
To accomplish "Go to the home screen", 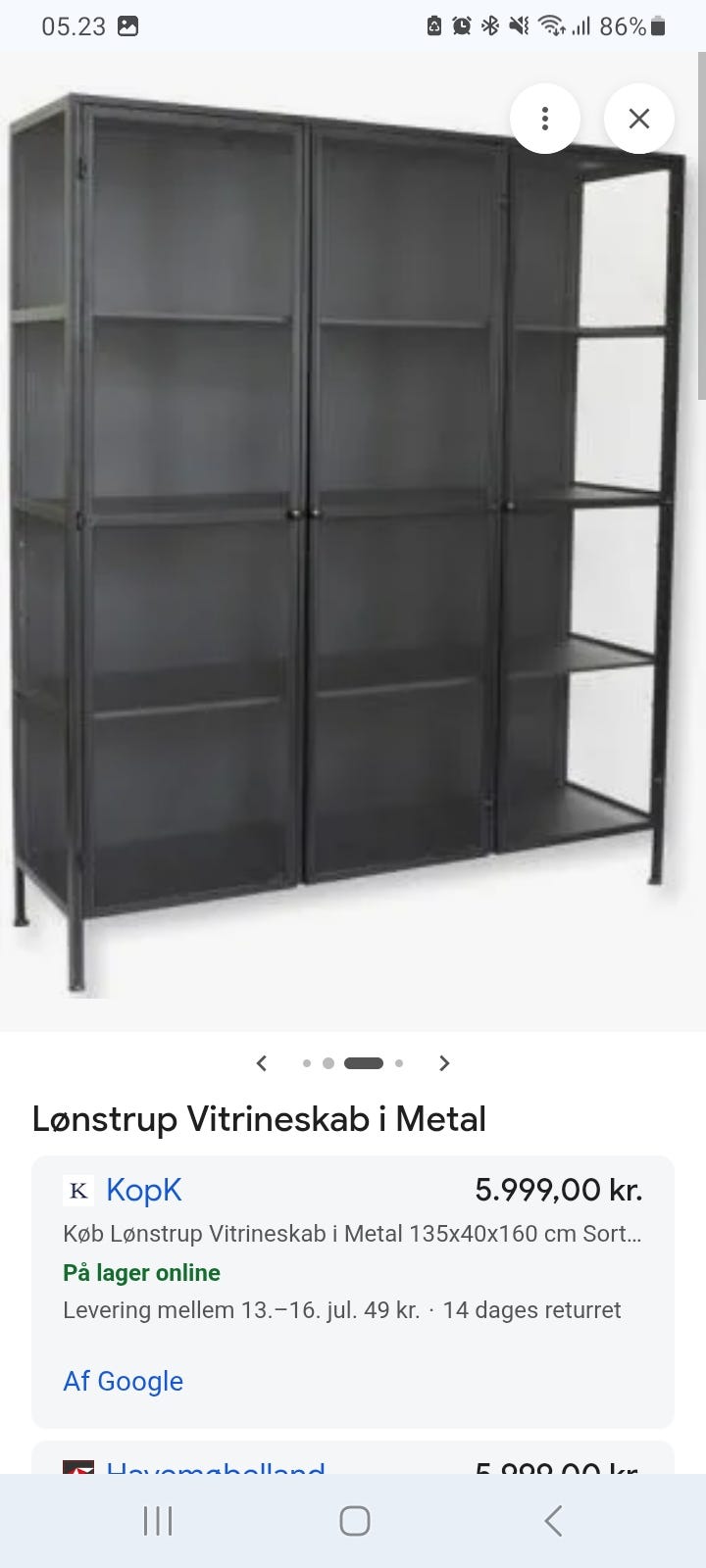I will (354, 1521).
